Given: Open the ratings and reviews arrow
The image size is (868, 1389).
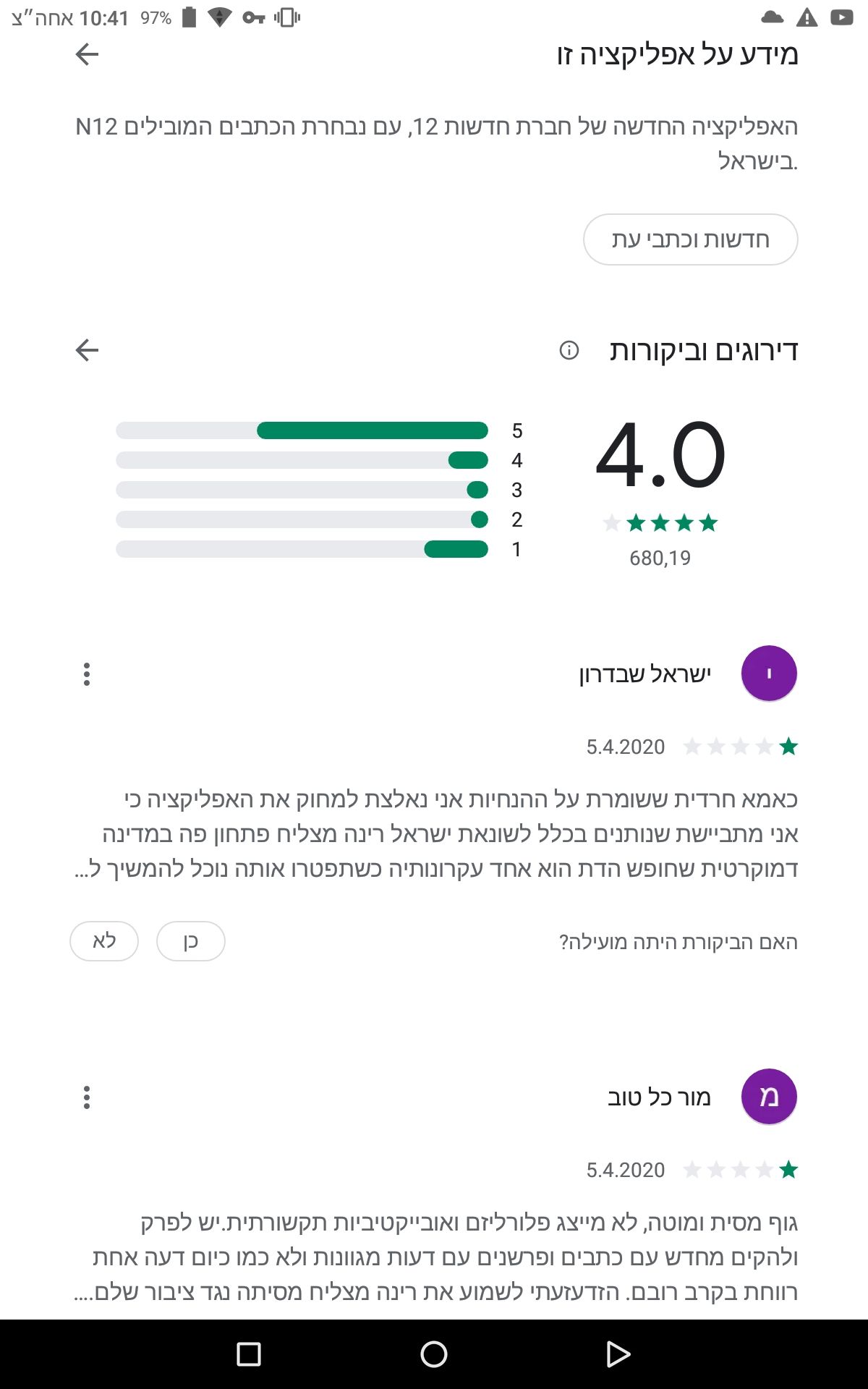Looking at the screenshot, I should click(x=87, y=350).
